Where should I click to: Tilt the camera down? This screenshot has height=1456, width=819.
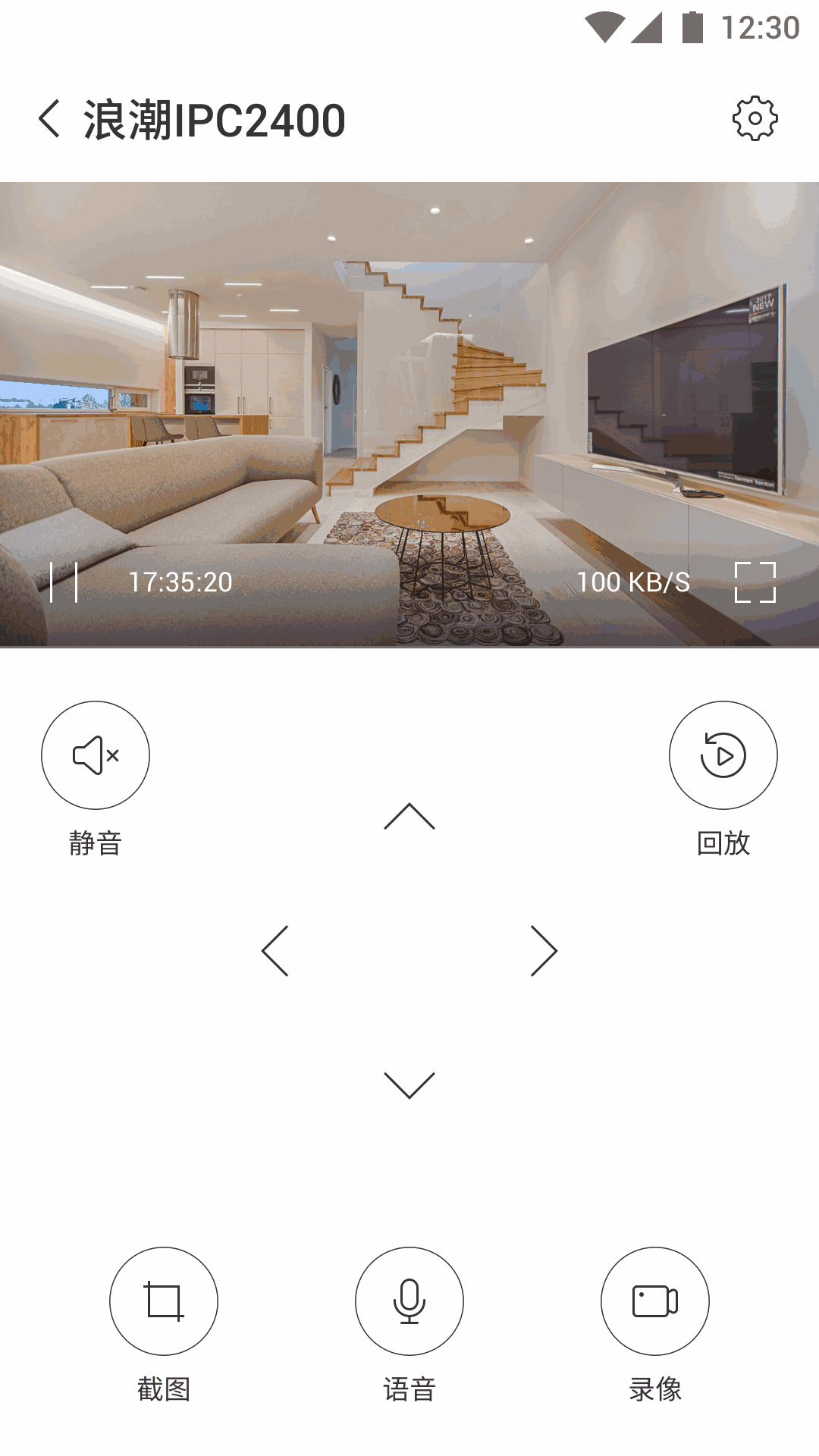tap(409, 1085)
